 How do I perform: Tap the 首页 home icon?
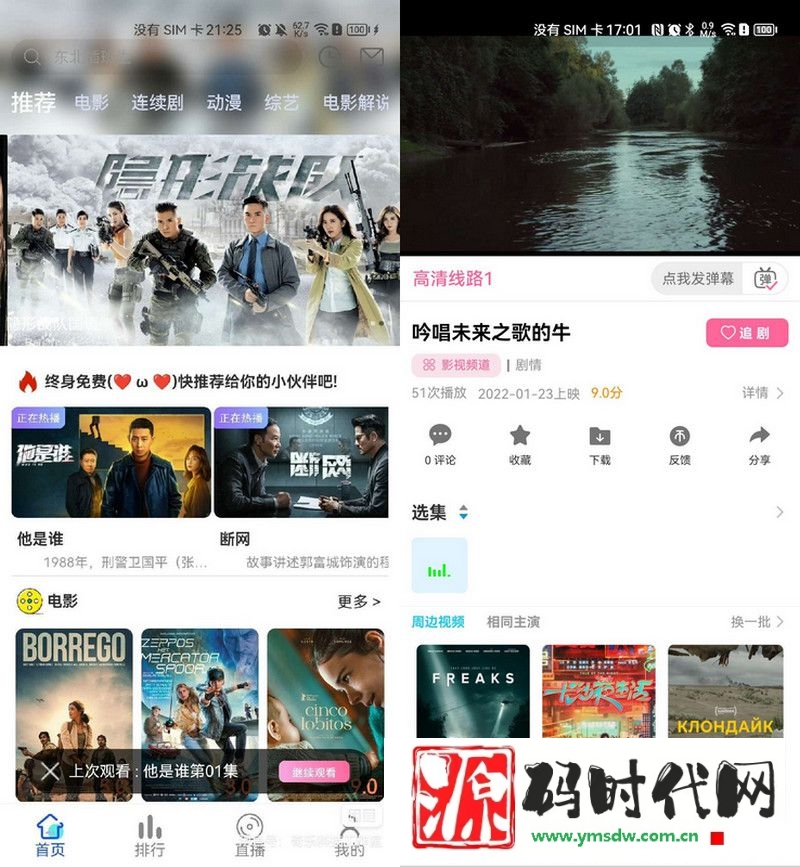(x=48, y=830)
